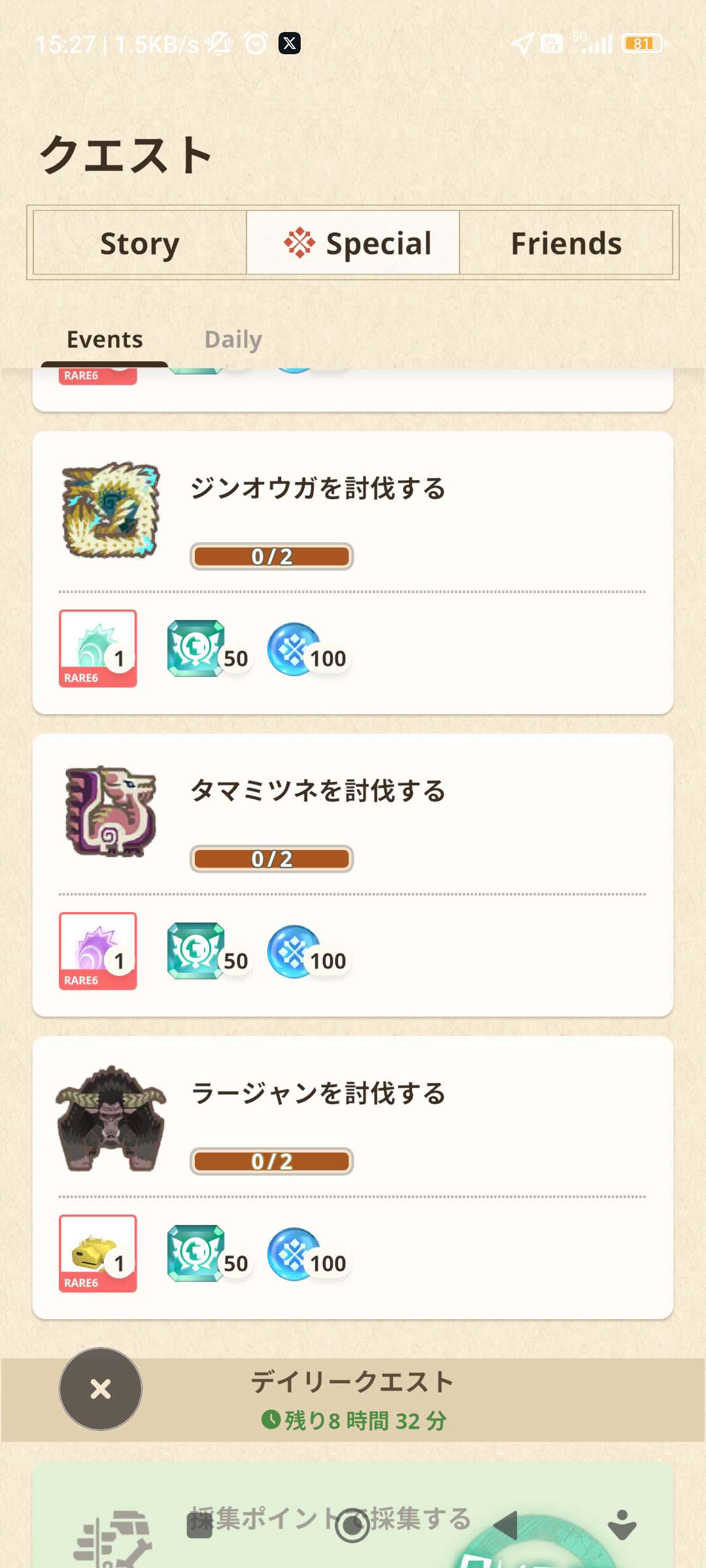The height and width of the screenshot is (1568, 706).
Task: Switch to the Daily sub-tab
Action: (233, 340)
